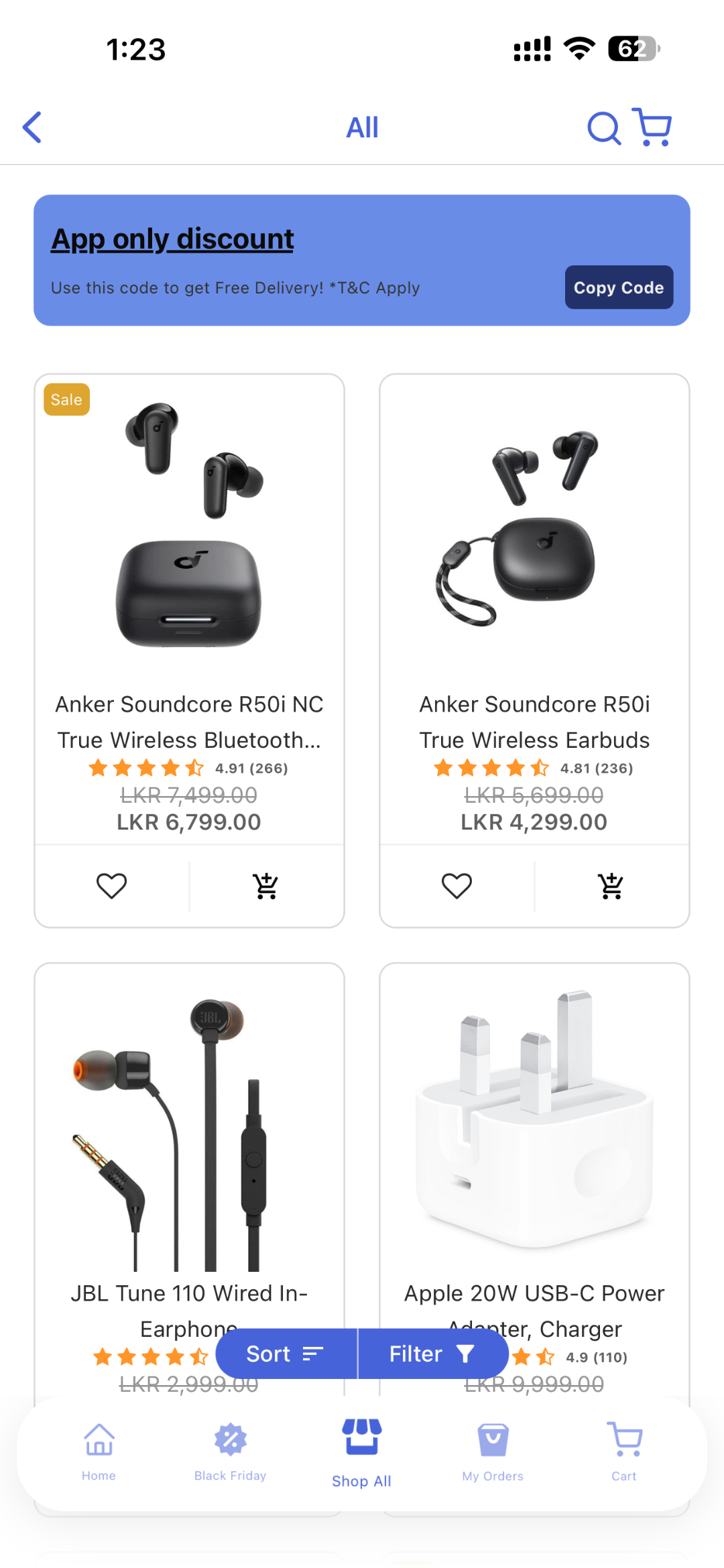Open search from the top bar

[x=603, y=127]
